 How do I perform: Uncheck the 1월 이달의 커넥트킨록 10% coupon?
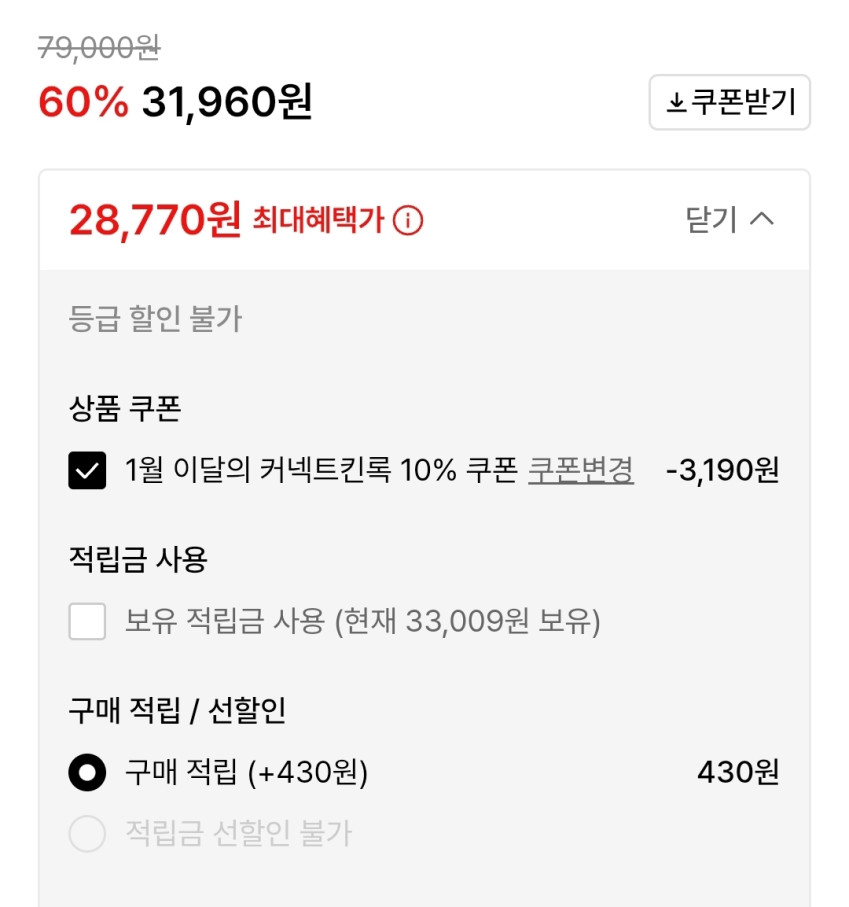(87, 470)
